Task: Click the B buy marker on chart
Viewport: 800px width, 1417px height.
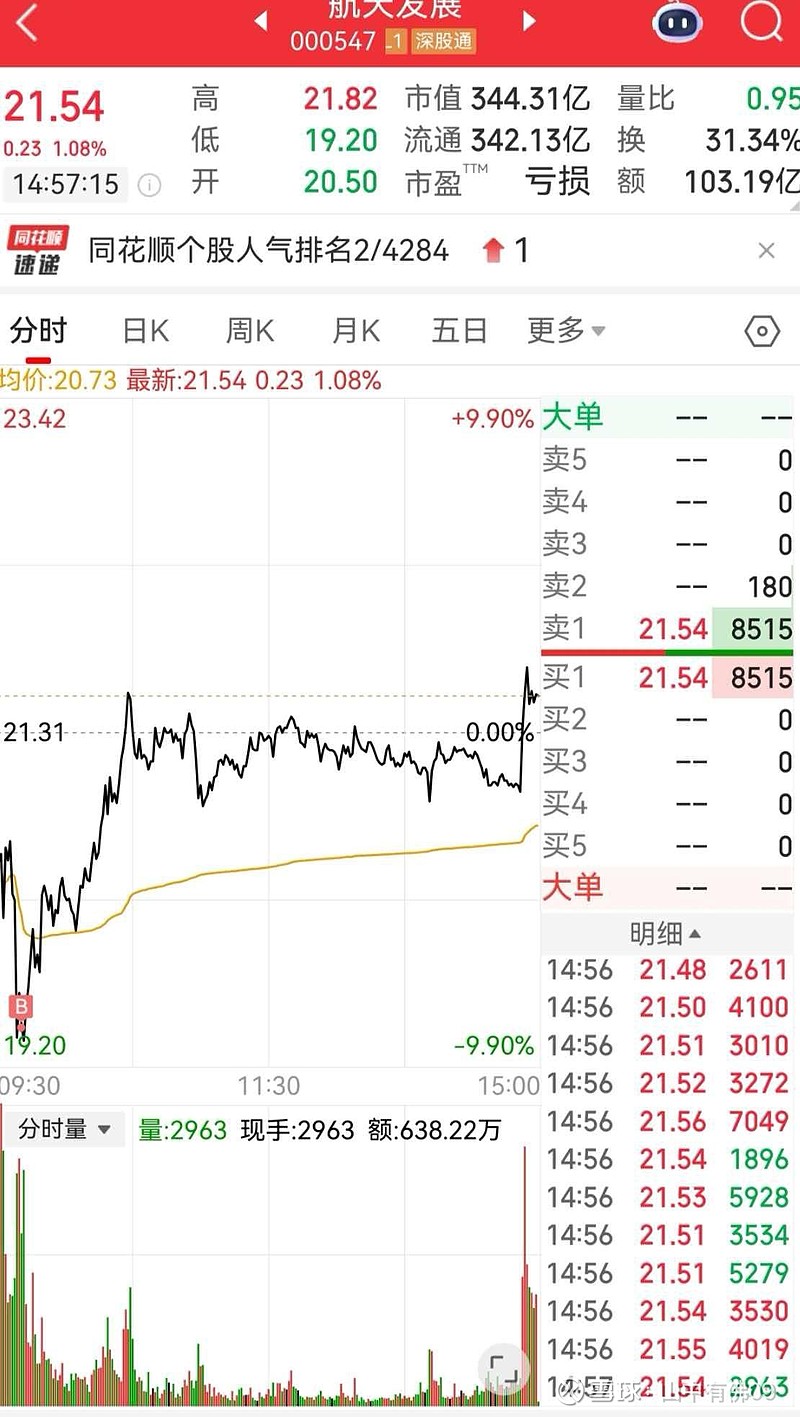Action: tap(21, 1006)
